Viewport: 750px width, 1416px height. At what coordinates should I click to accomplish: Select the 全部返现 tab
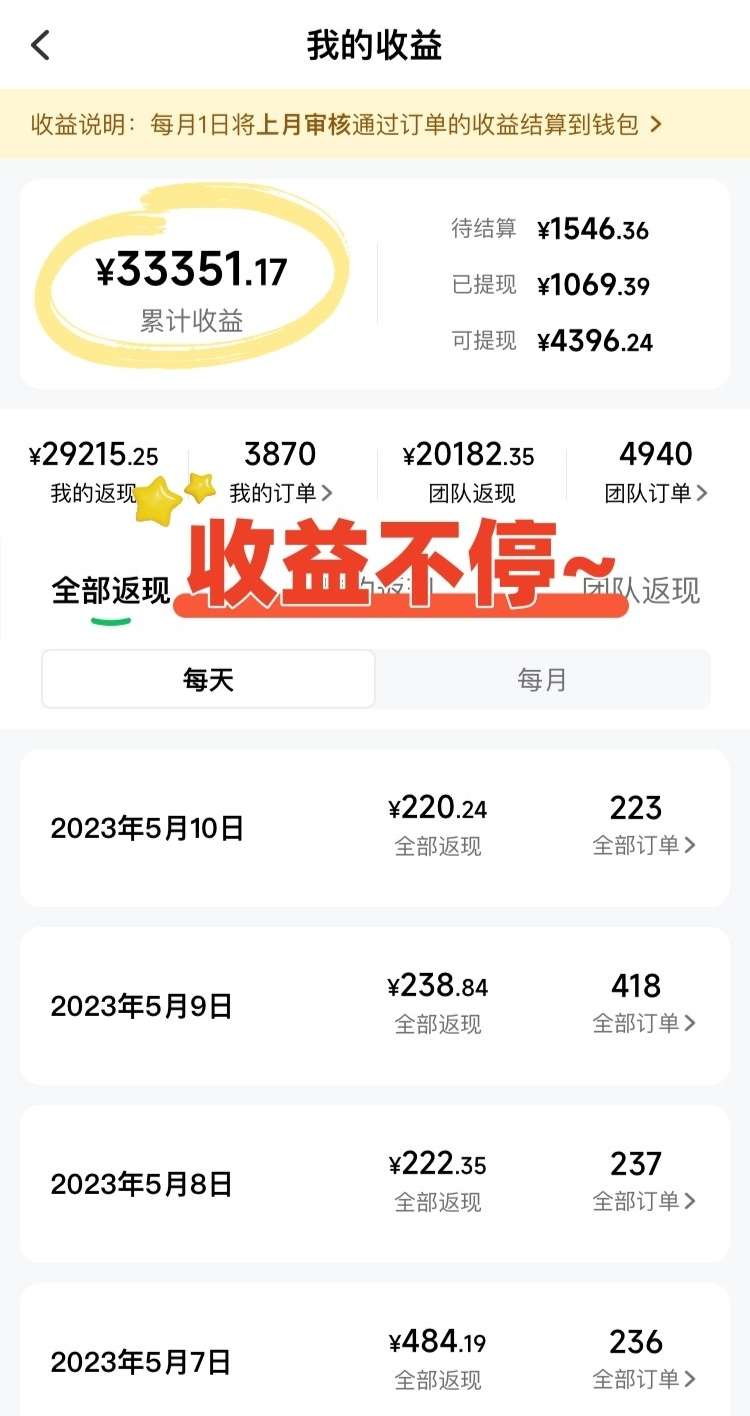coord(110,591)
